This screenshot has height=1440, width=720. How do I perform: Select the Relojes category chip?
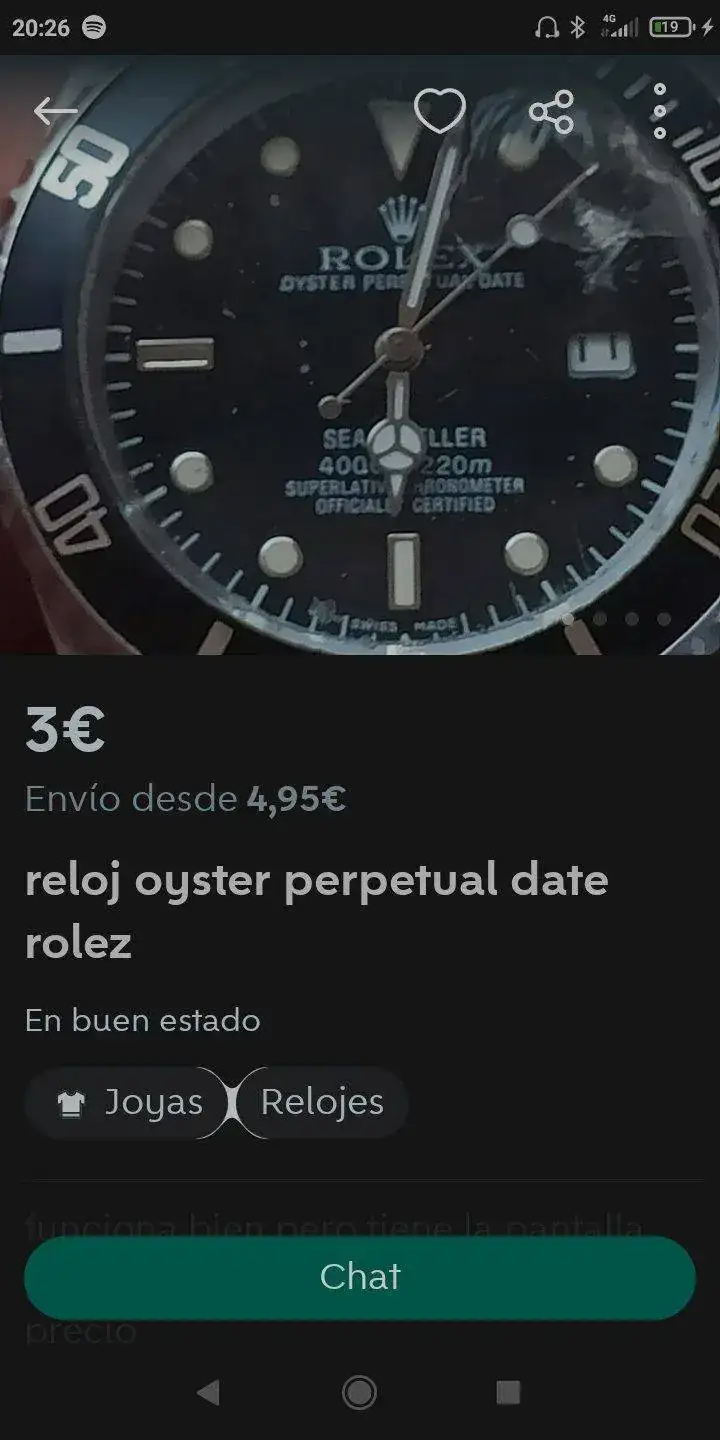point(322,1102)
